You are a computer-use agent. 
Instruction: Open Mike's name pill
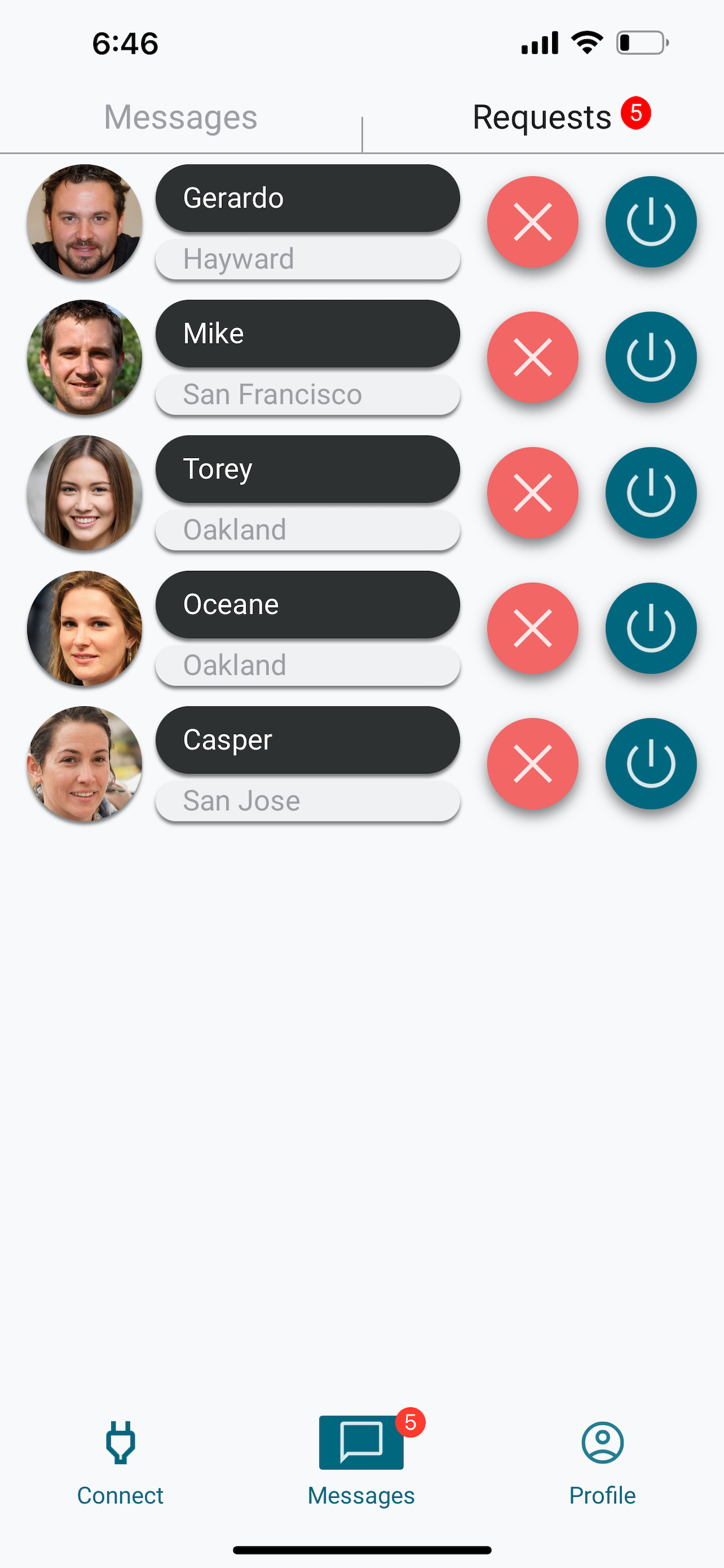[x=307, y=334]
